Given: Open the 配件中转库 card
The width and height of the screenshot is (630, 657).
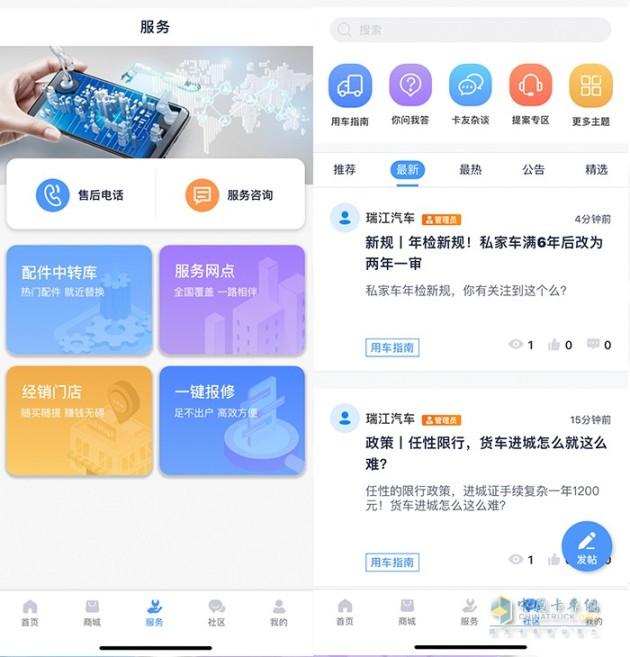Looking at the screenshot, I should coord(79,300).
